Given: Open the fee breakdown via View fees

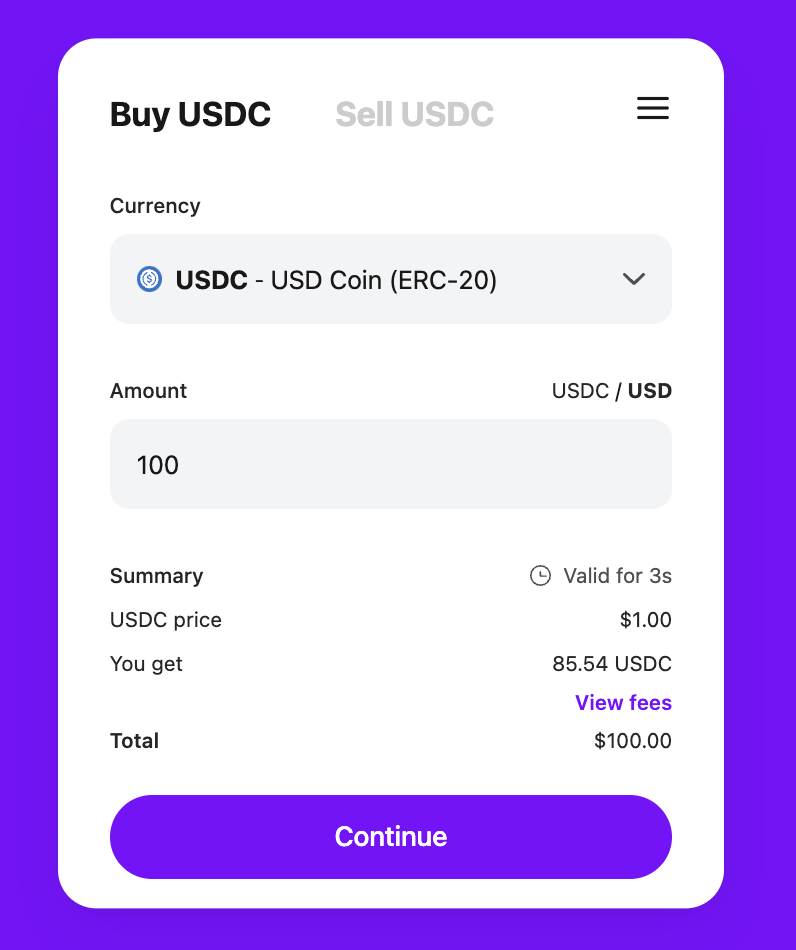Looking at the screenshot, I should pyautogui.click(x=623, y=702).
